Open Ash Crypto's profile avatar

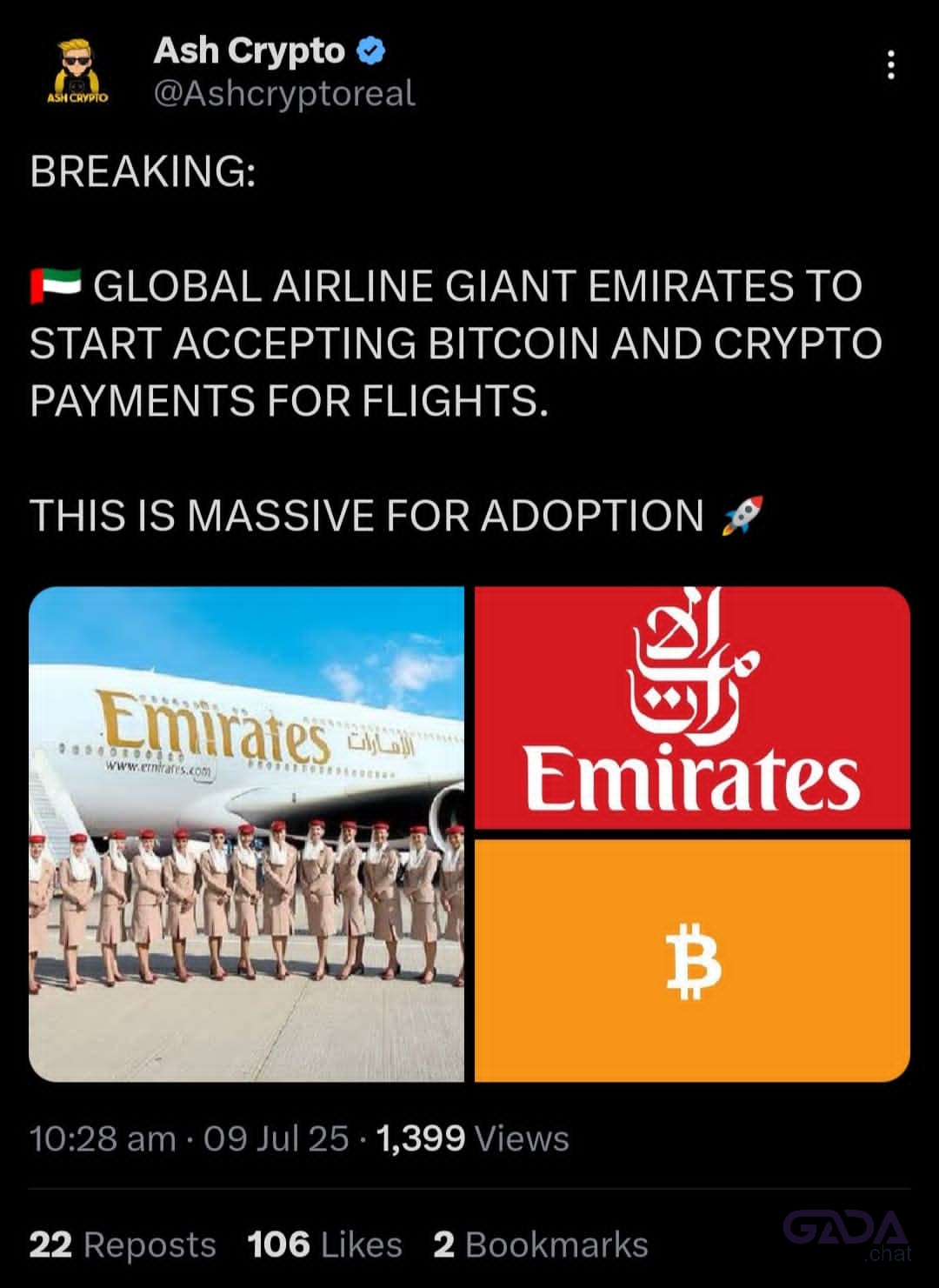tap(77, 71)
